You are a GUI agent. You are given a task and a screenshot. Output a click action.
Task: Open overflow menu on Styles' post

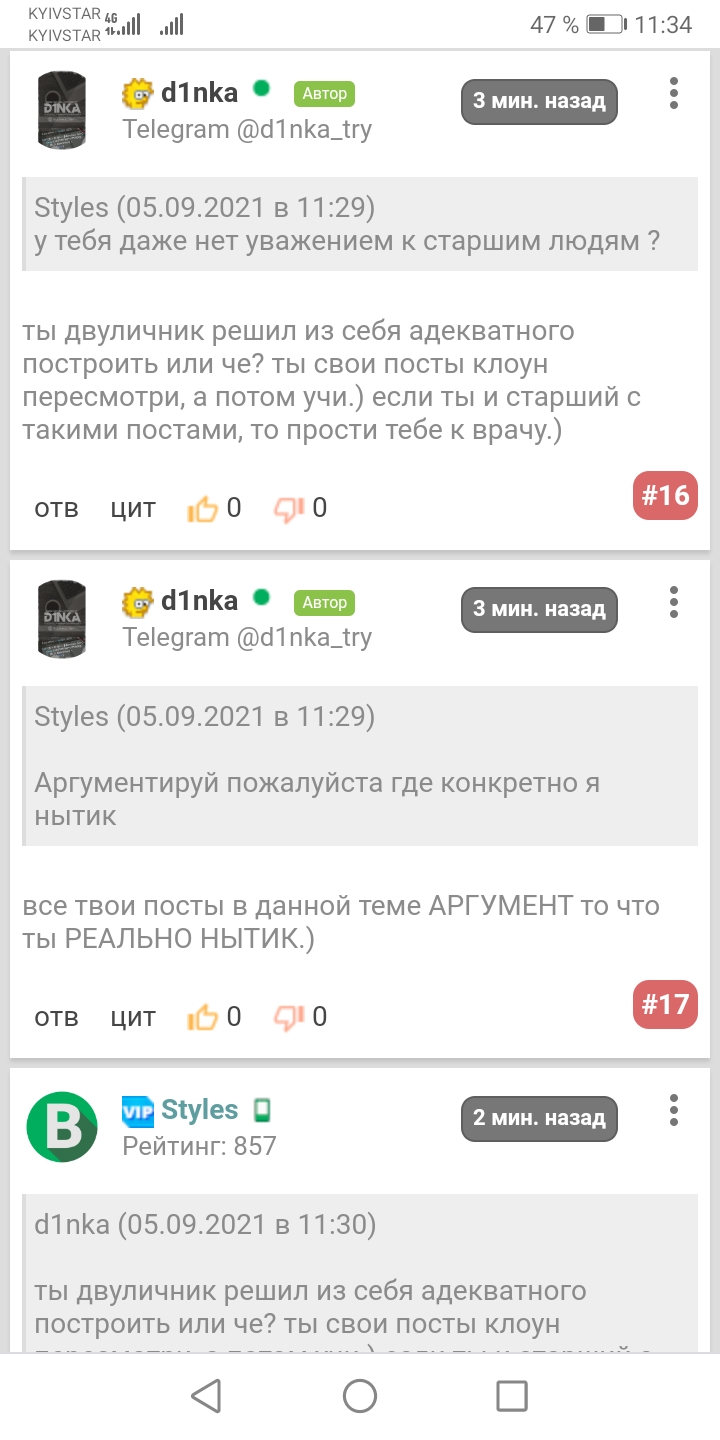point(674,1110)
